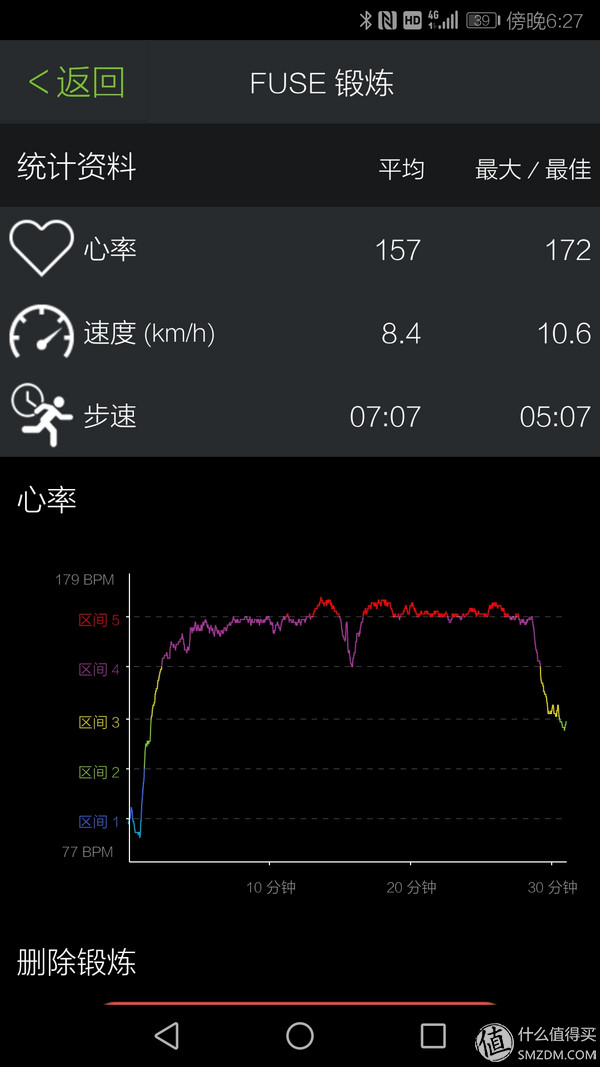The width and height of the screenshot is (600, 1067).
Task: Tap 返回 to go back
Action: click(76, 82)
